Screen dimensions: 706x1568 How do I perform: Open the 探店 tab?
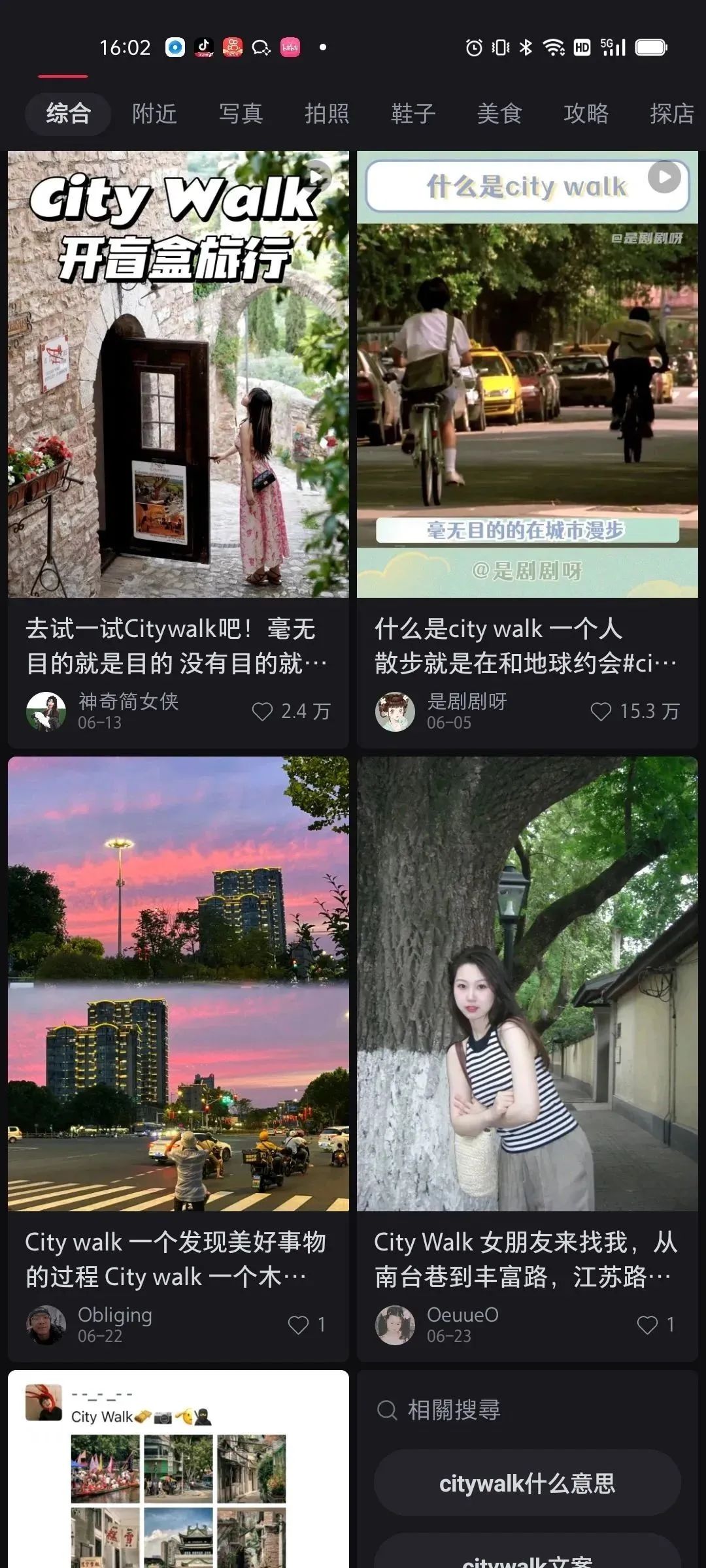671,114
